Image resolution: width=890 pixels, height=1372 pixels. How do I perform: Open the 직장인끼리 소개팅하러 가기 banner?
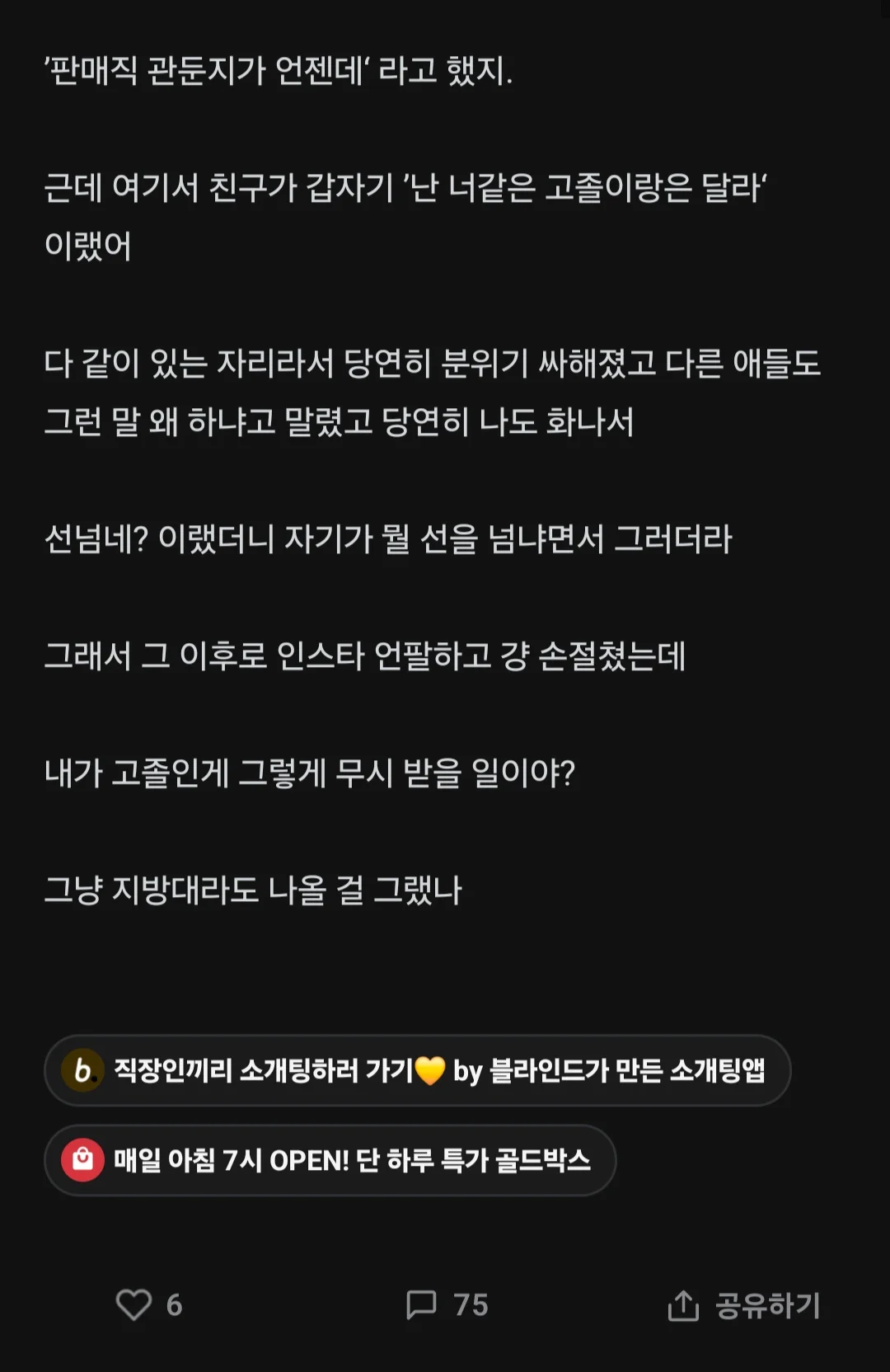417,1070
